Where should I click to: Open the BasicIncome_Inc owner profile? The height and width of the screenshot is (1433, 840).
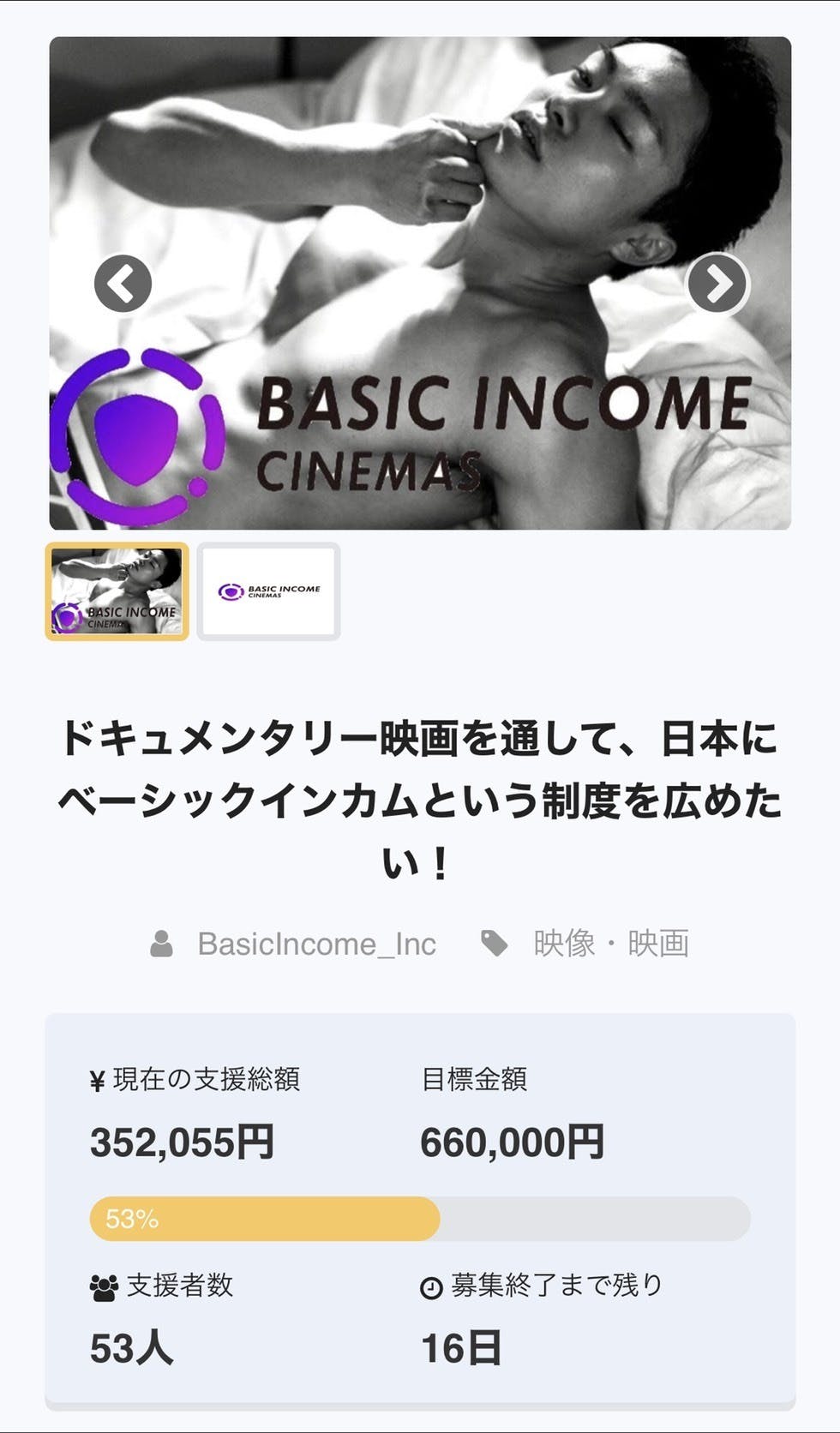coord(316,944)
